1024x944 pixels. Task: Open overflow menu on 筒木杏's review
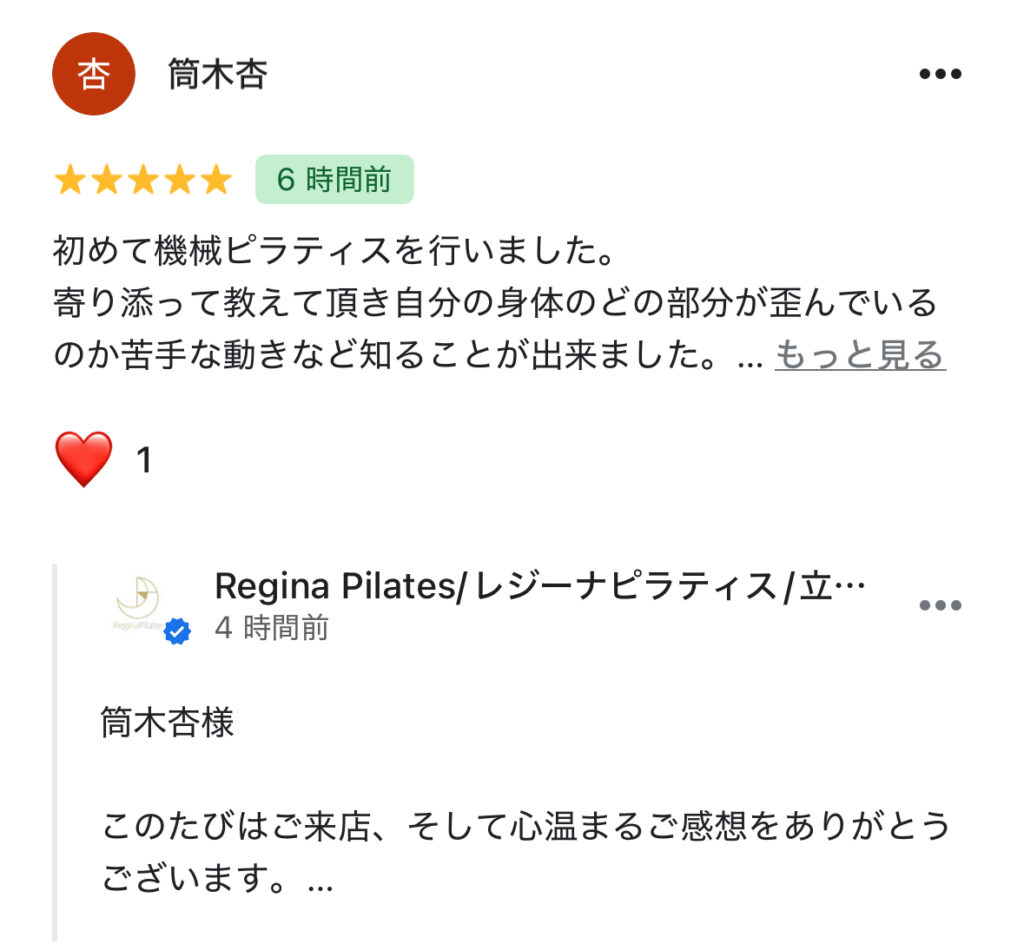click(x=939, y=75)
